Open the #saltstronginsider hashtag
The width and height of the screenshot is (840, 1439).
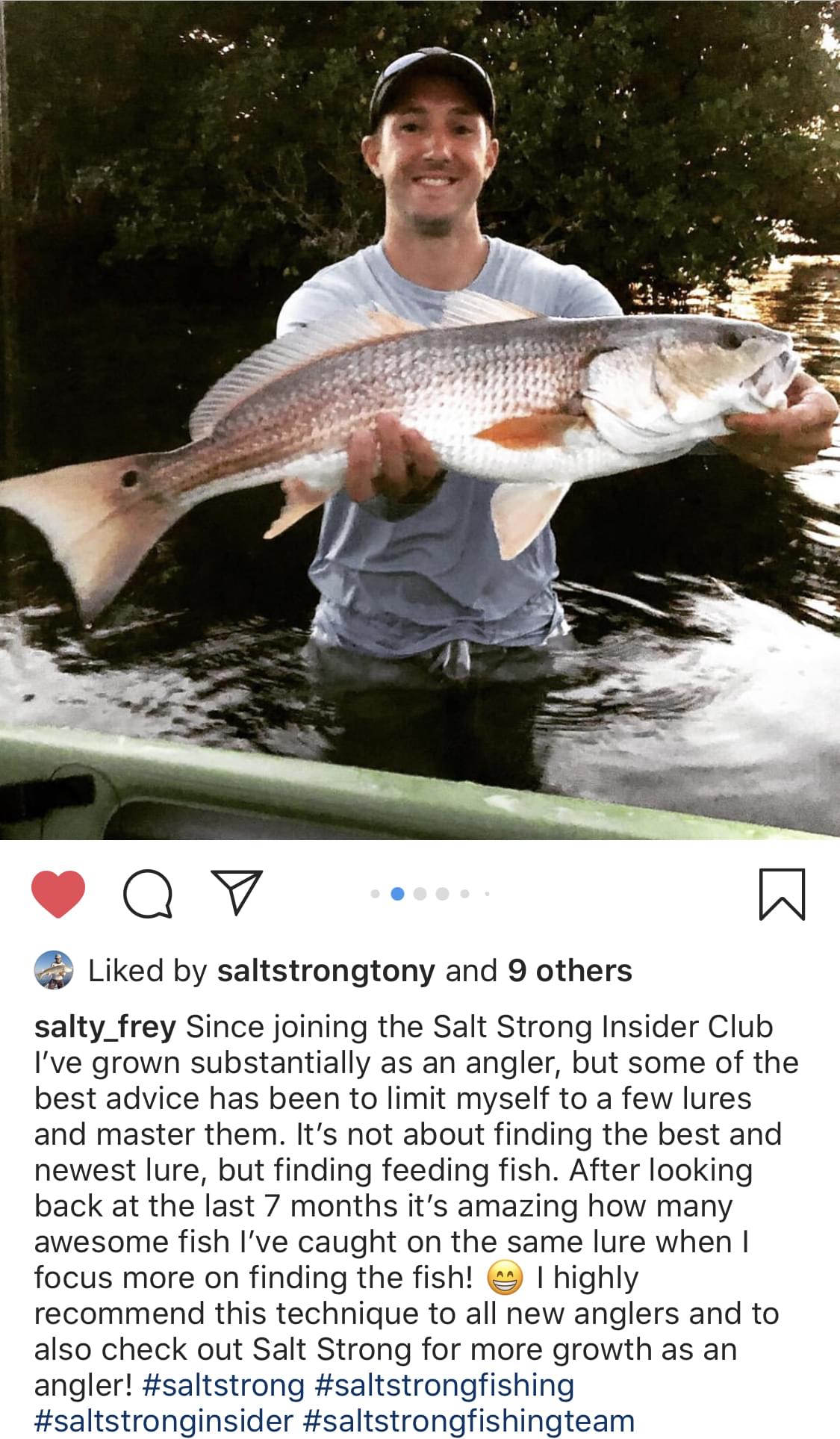click(164, 1420)
